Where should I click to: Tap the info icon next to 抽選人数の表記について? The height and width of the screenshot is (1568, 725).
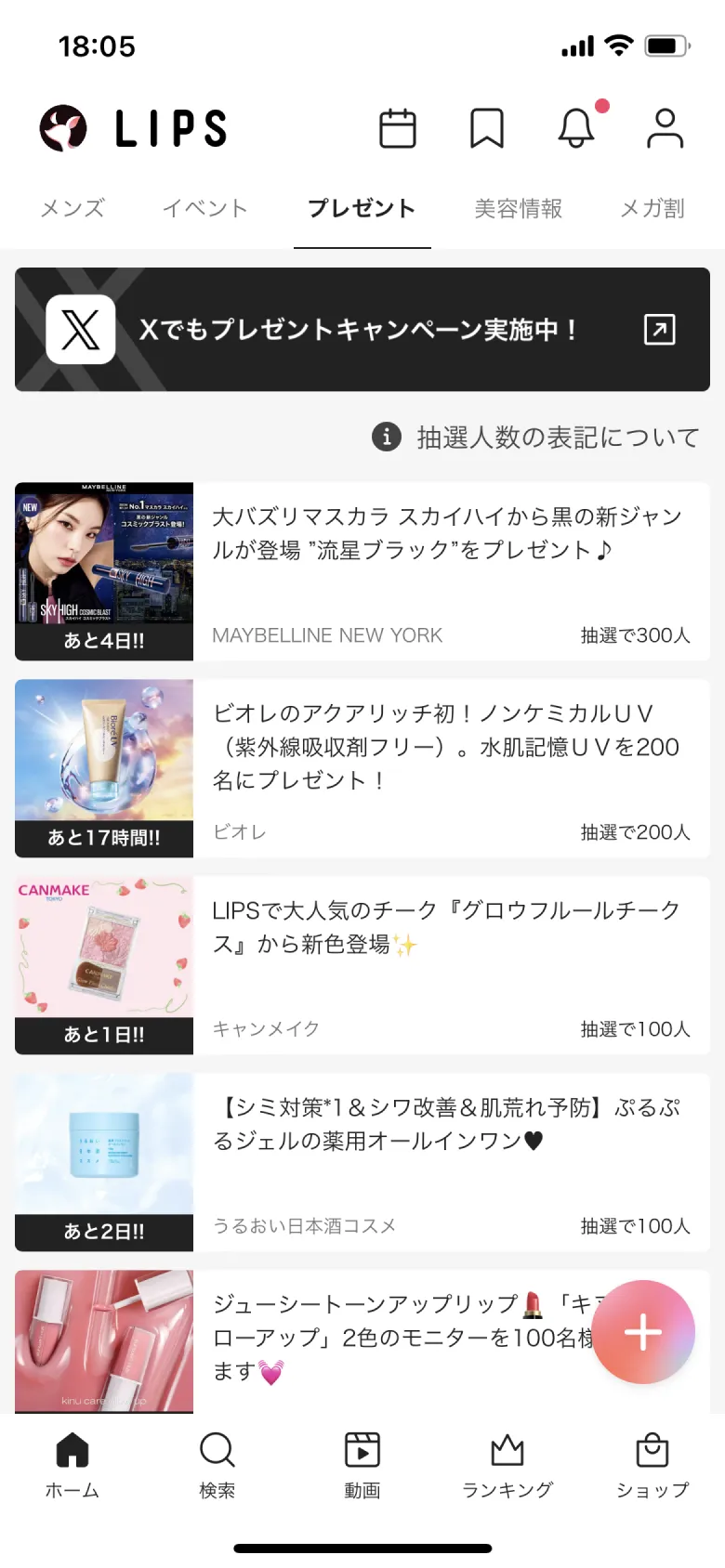386,438
